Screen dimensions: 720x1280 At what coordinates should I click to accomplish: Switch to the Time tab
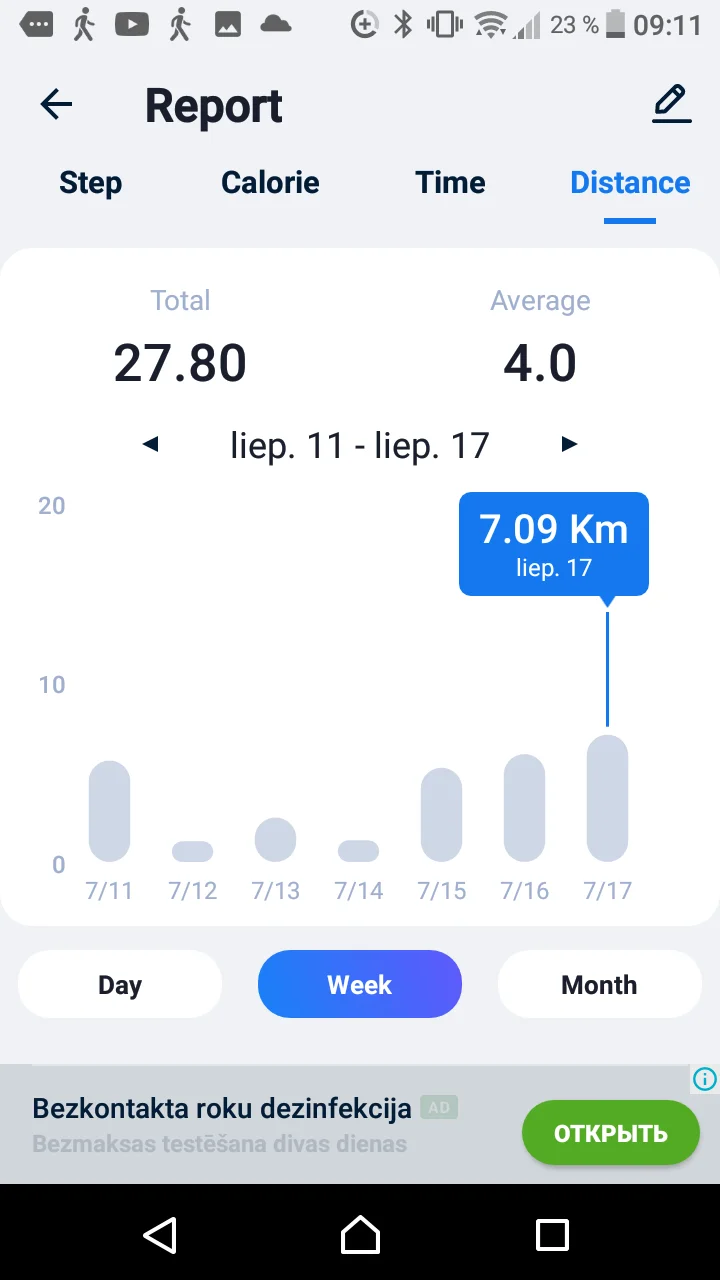click(x=450, y=183)
